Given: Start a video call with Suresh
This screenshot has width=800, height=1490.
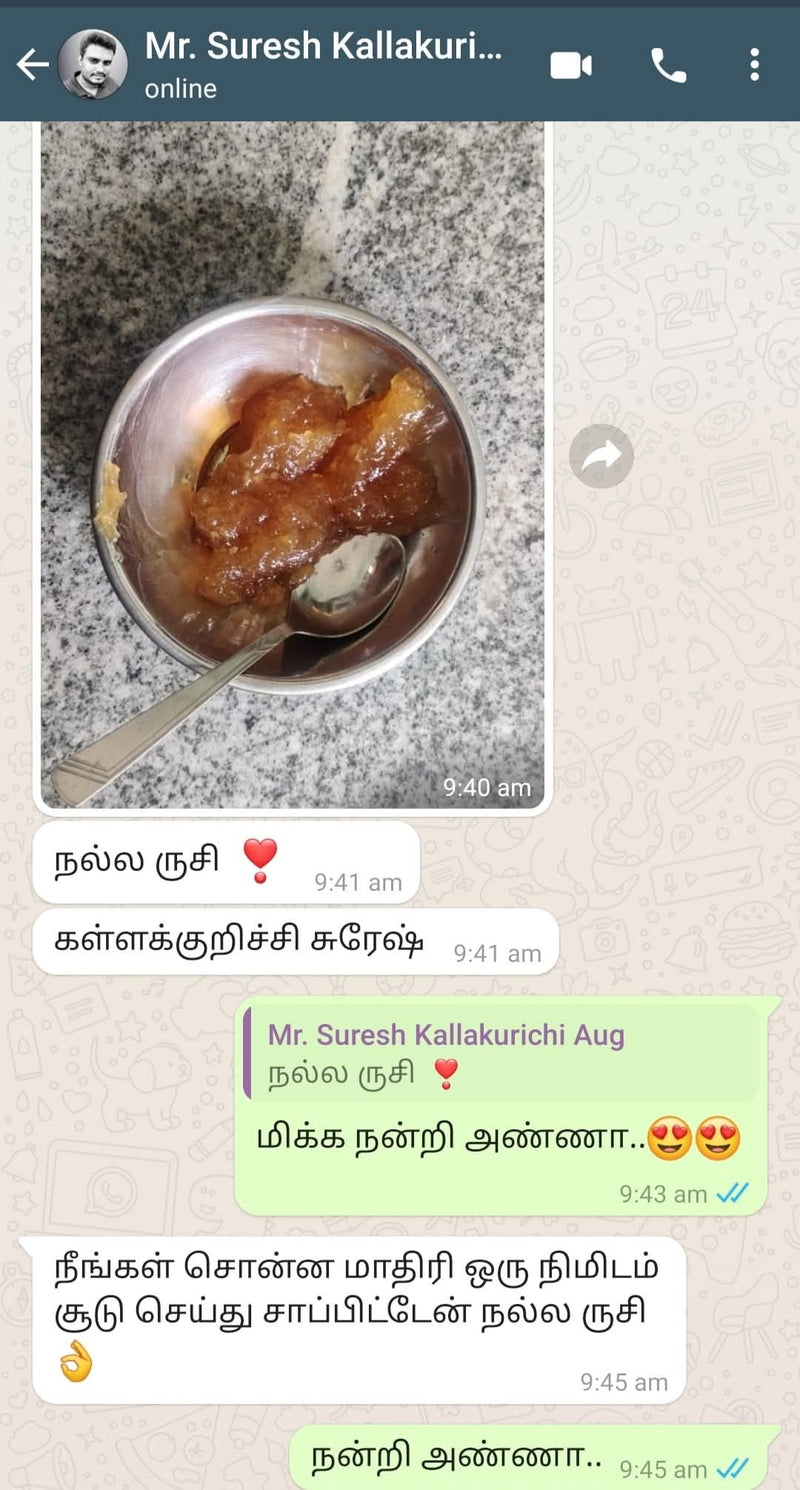Looking at the screenshot, I should pyautogui.click(x=571, y=66).
